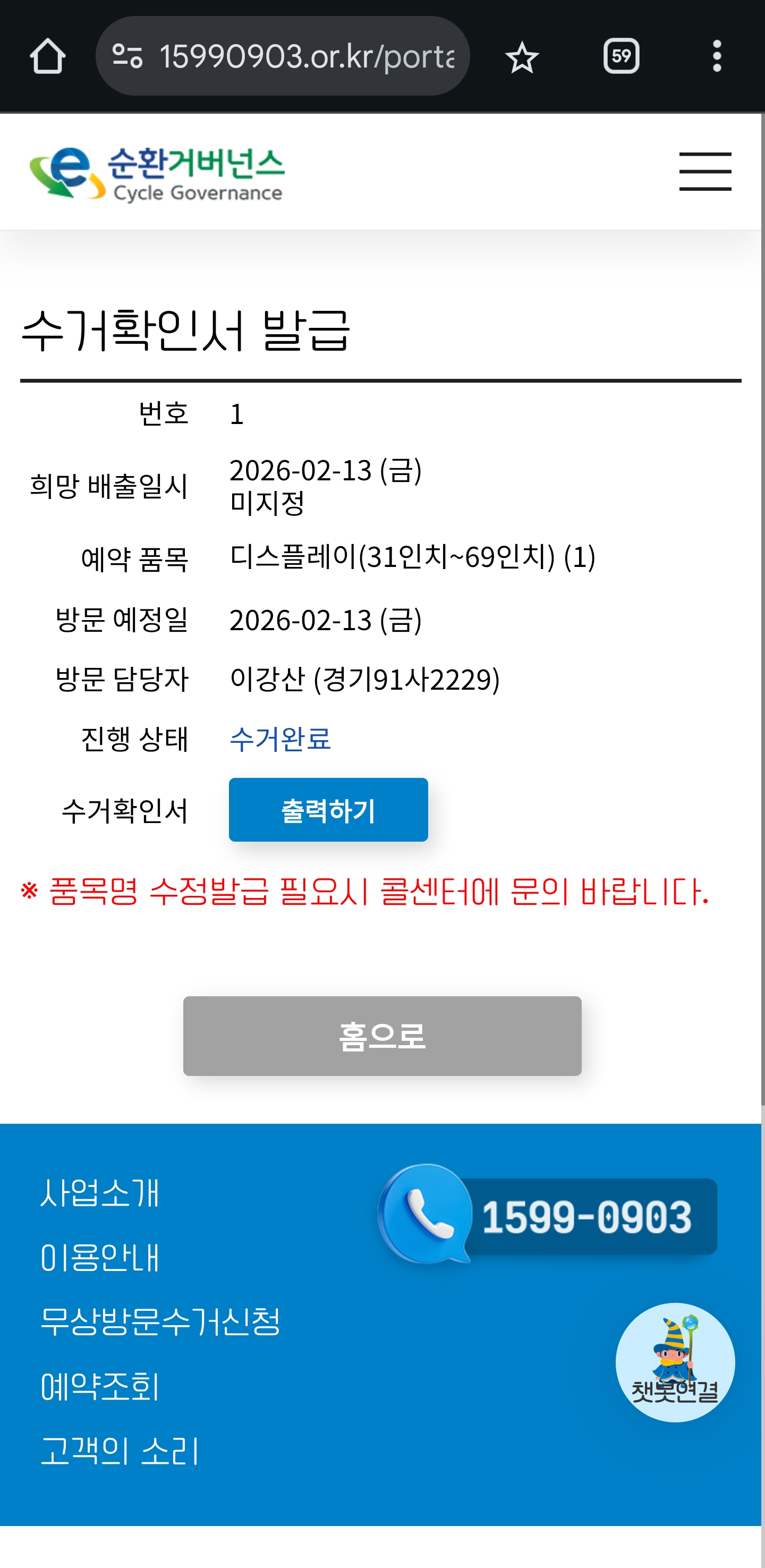Tap the 순환거버넌스 site logo

click(x=157, y=173)
